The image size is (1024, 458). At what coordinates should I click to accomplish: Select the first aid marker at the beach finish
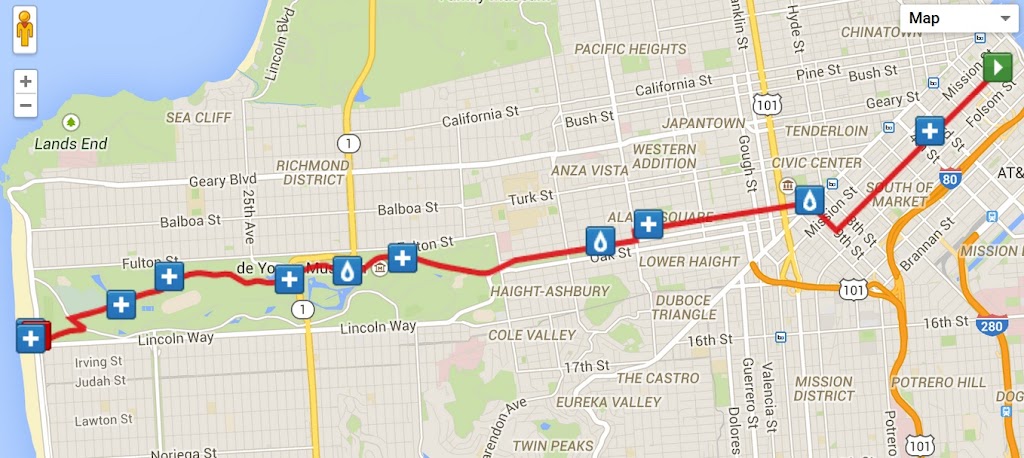pos(31,338)
